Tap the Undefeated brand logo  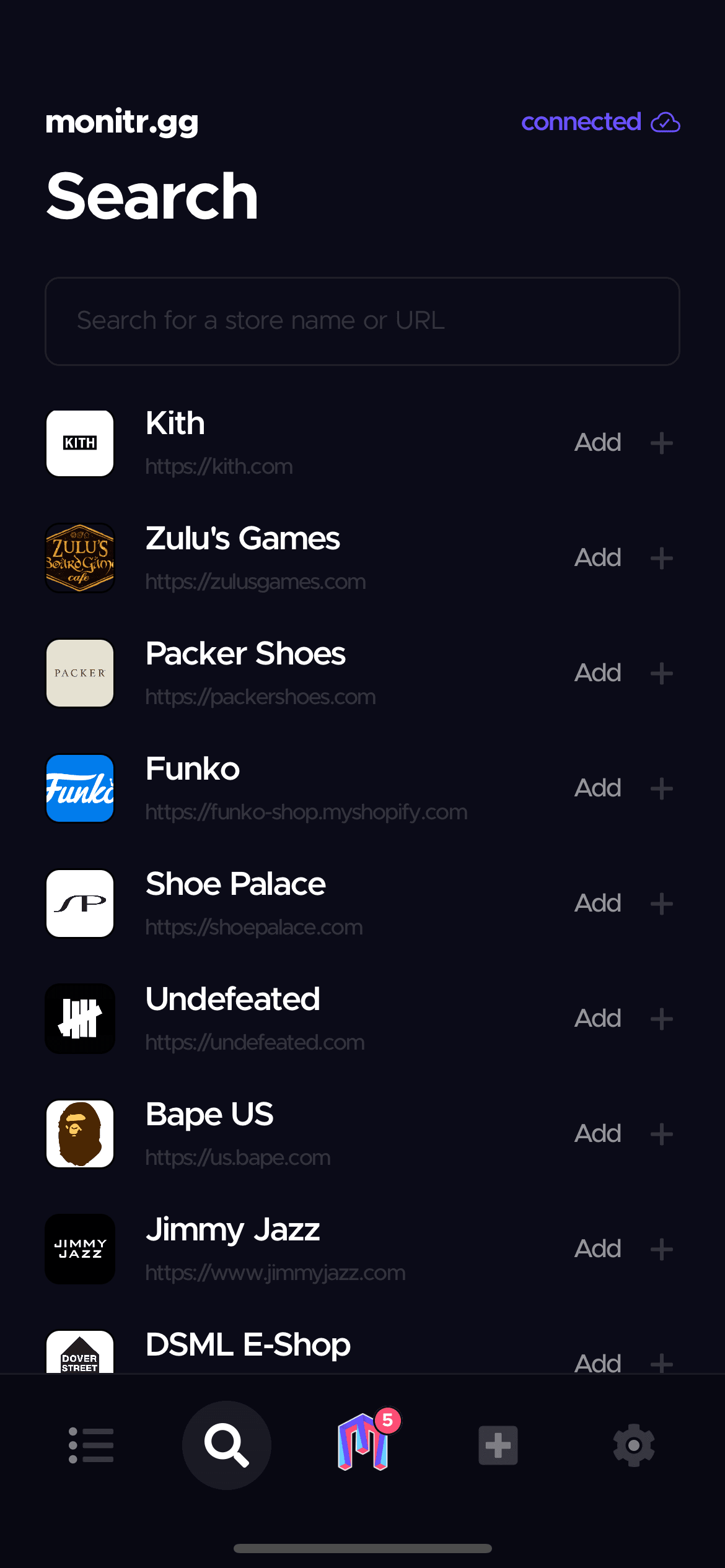80,1019
